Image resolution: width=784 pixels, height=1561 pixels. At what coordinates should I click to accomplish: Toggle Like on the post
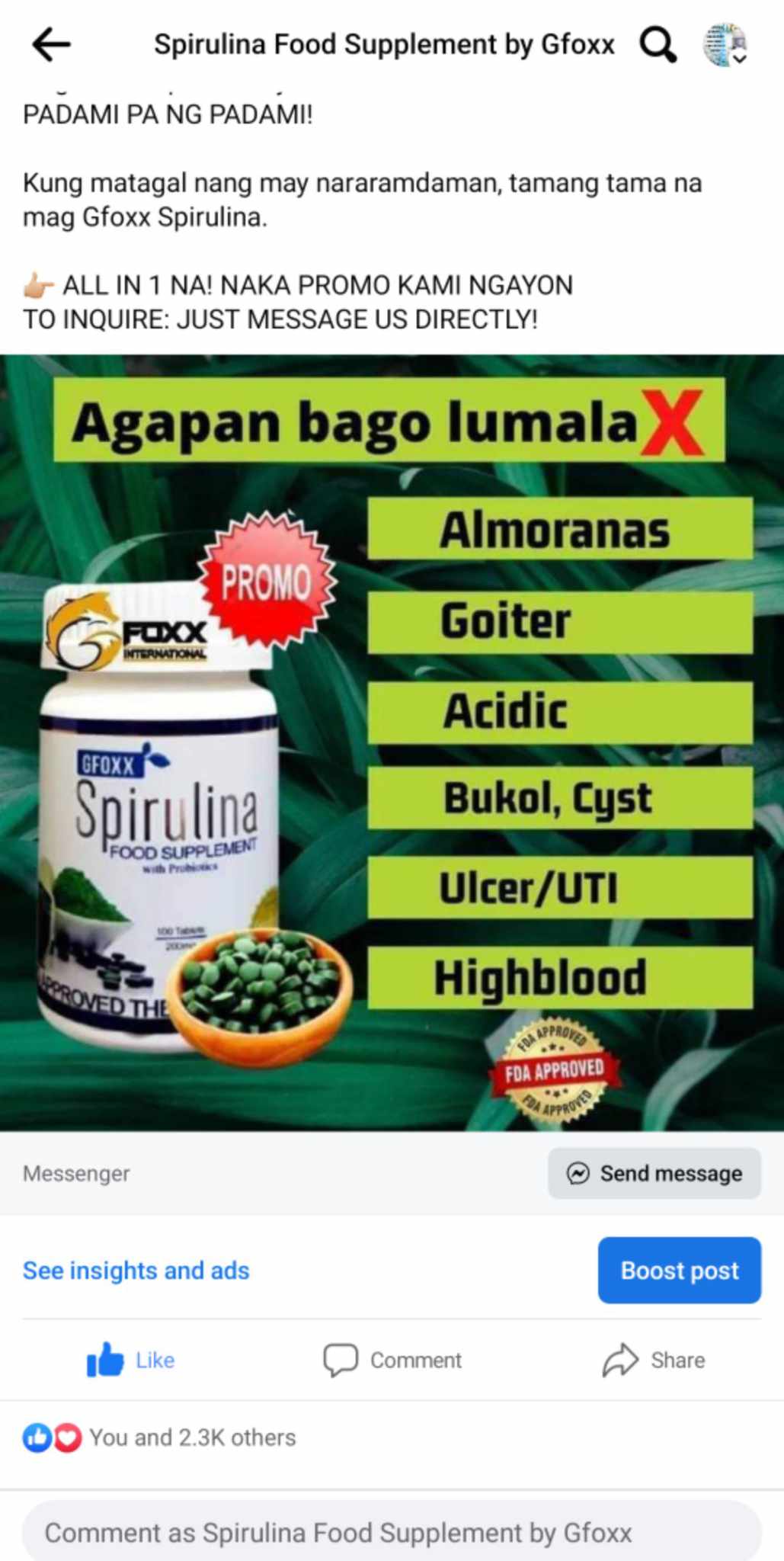130,1360
